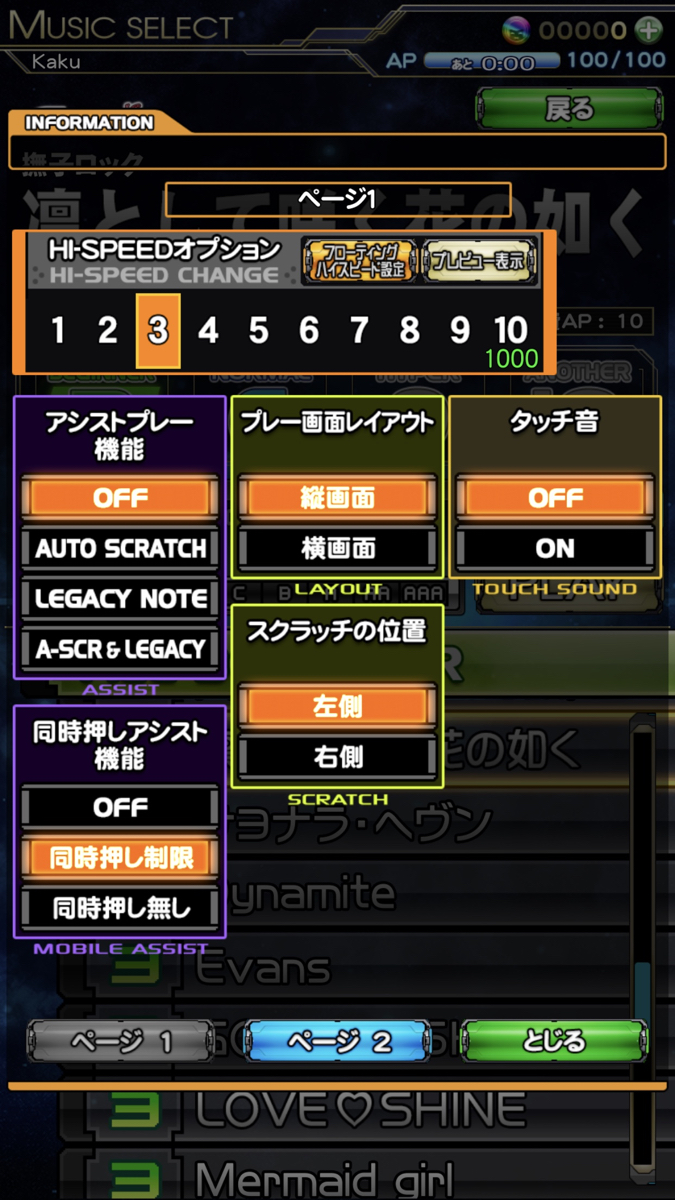
Task: Choose A-SCR & LEGACY assist
Action: click(120, 649)
